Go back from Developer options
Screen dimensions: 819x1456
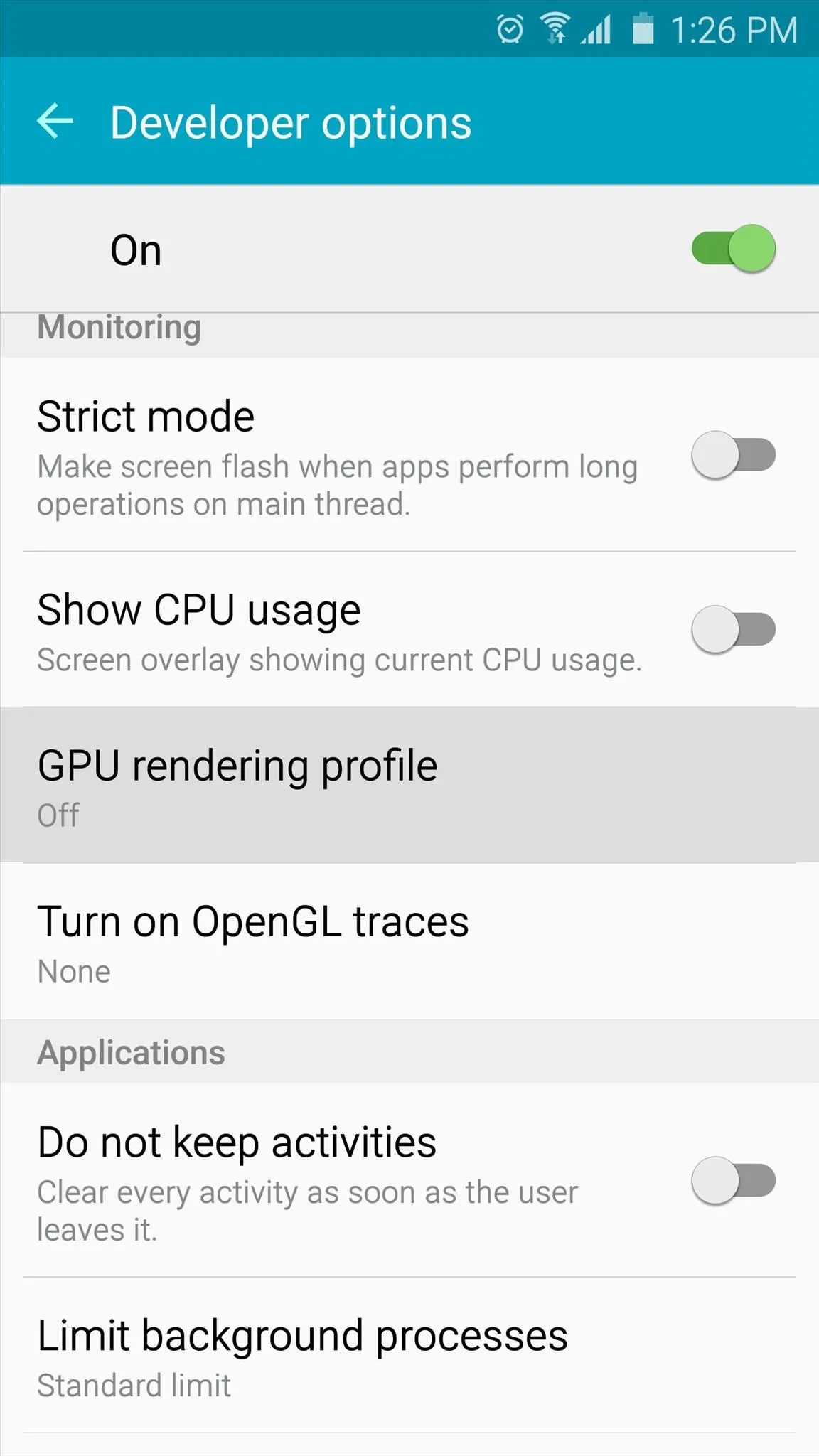[55, 121]
